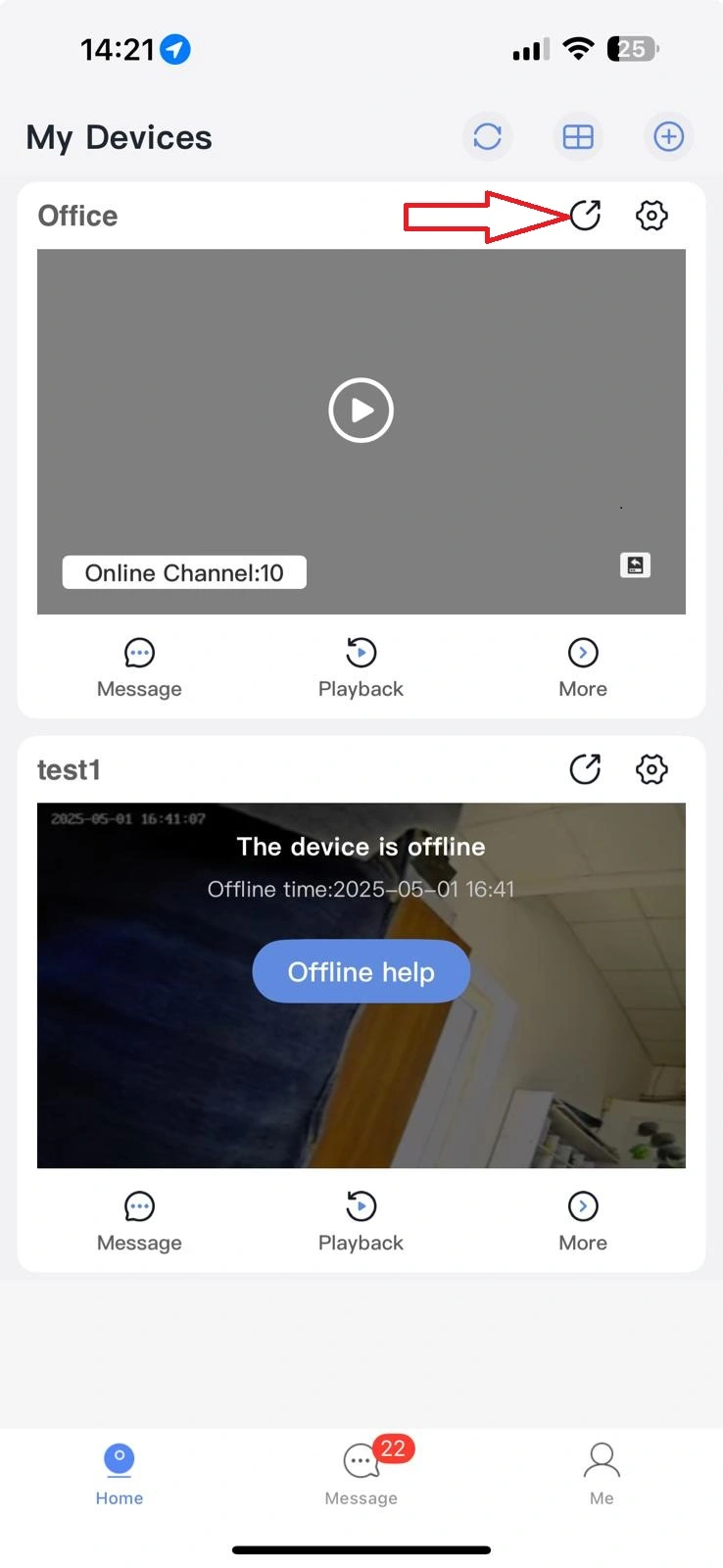Share the Office device

coord(585,216)
